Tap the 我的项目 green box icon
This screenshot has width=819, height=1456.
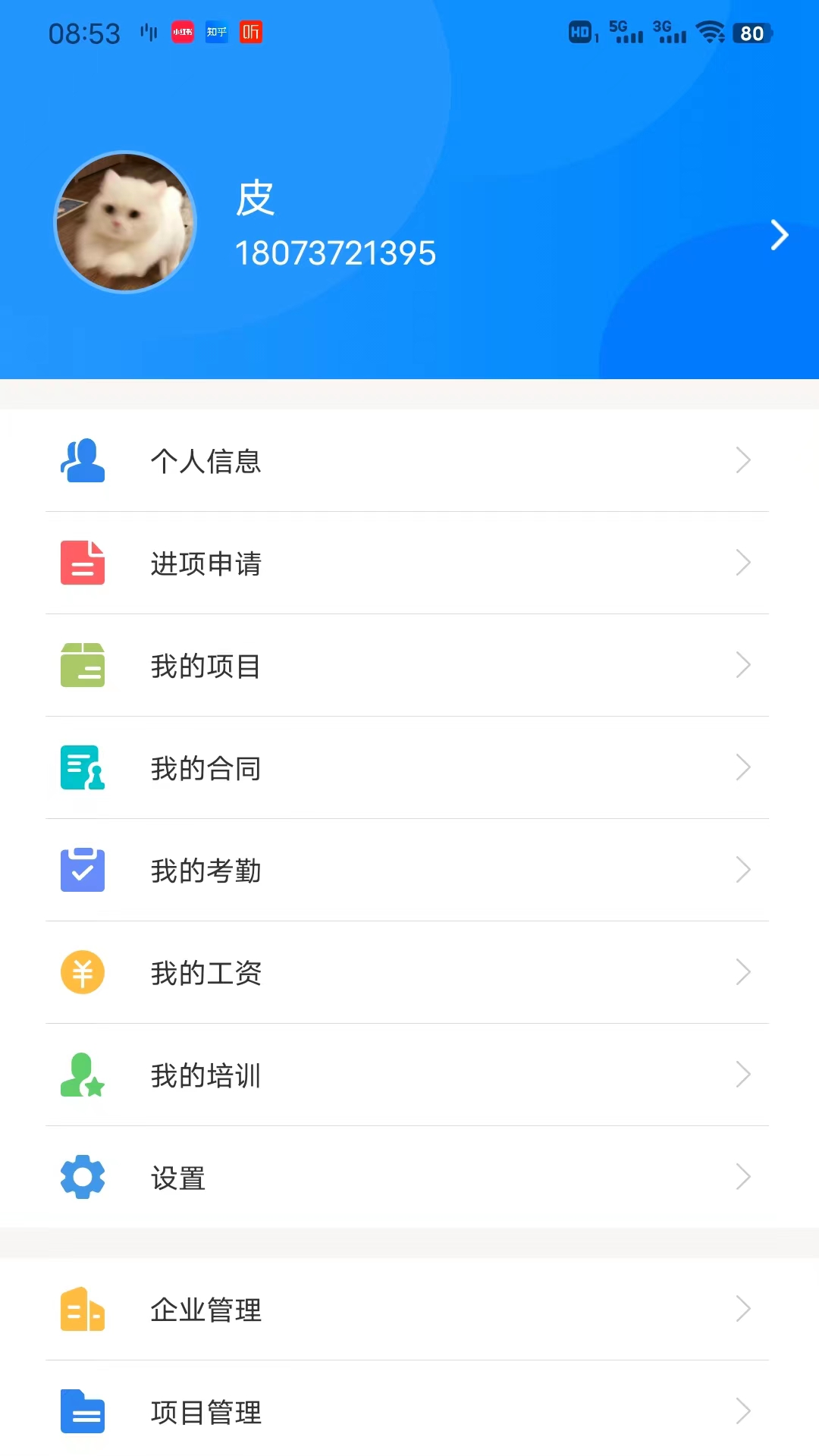[82, 665]
